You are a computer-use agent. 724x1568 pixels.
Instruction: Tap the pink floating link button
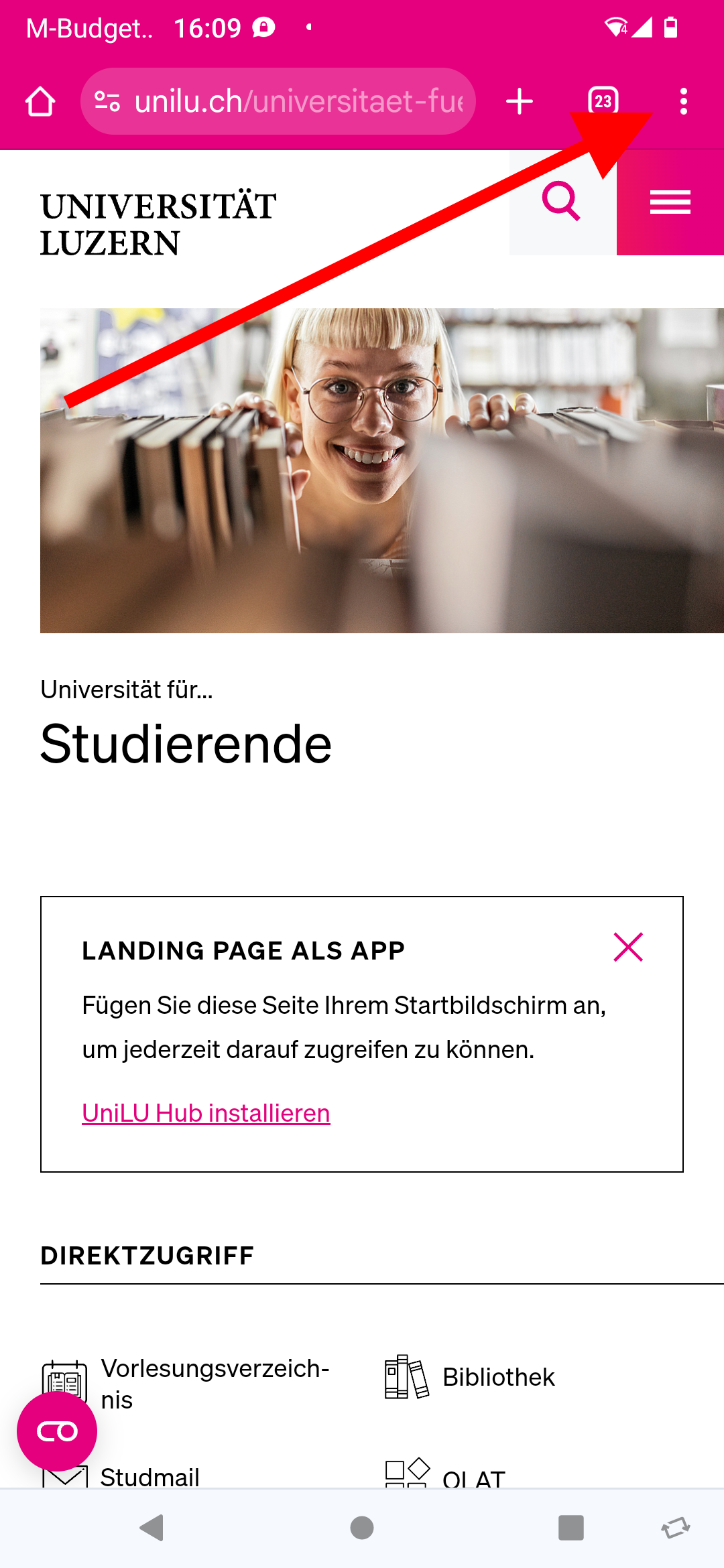coord(57,1432)
